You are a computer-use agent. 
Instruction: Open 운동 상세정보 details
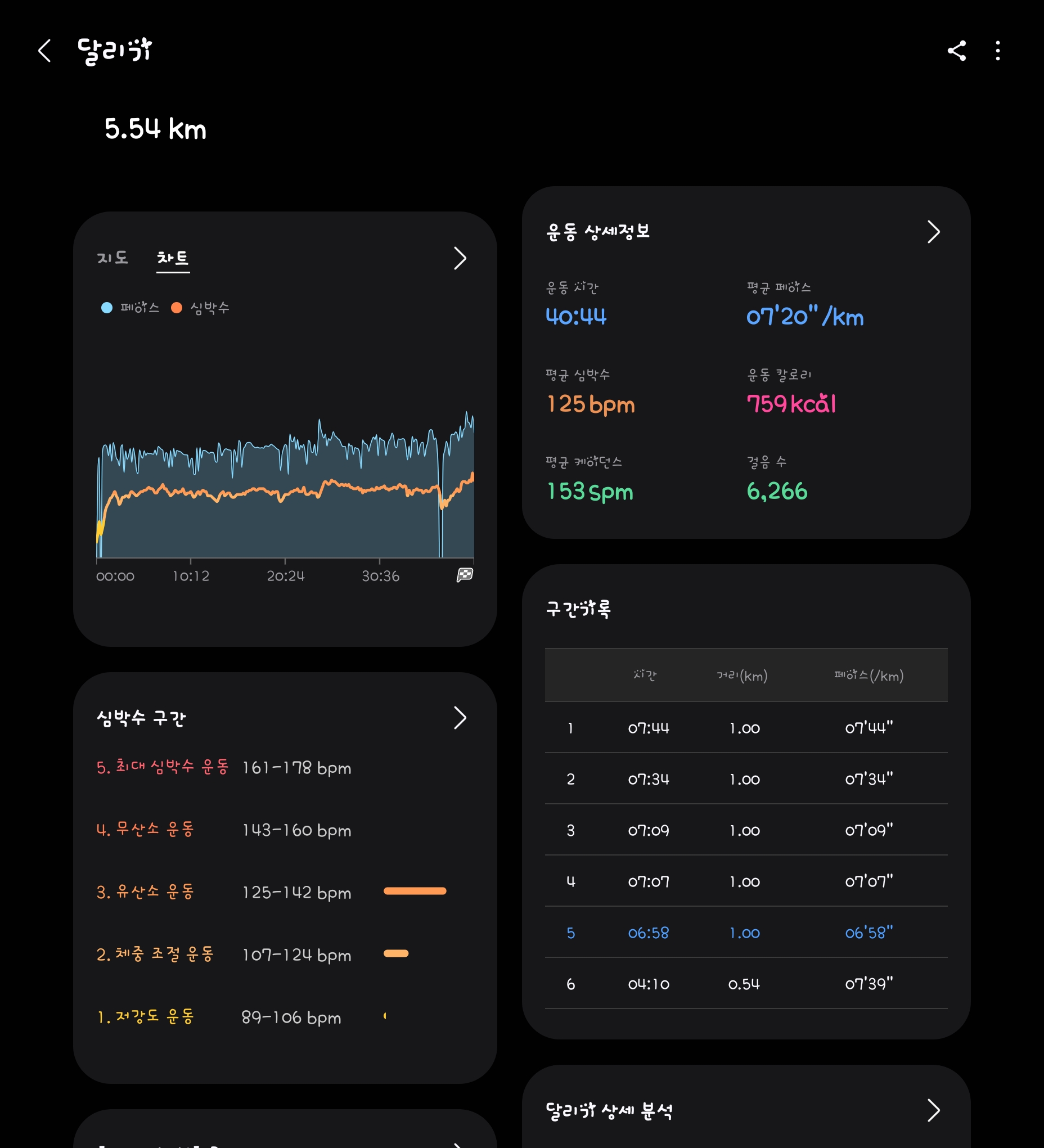[933, 232]
